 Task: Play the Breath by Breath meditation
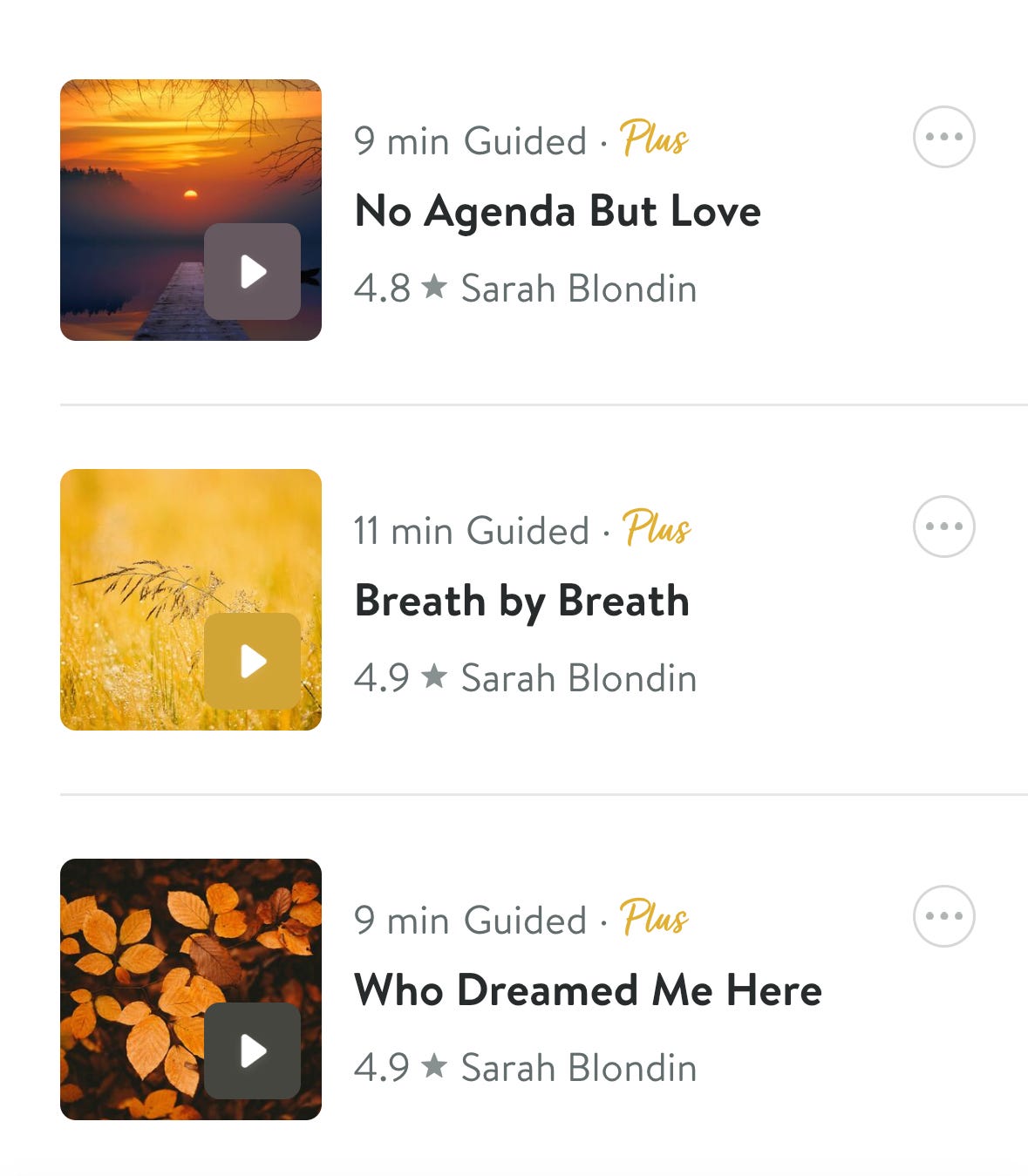pos(252,661)
